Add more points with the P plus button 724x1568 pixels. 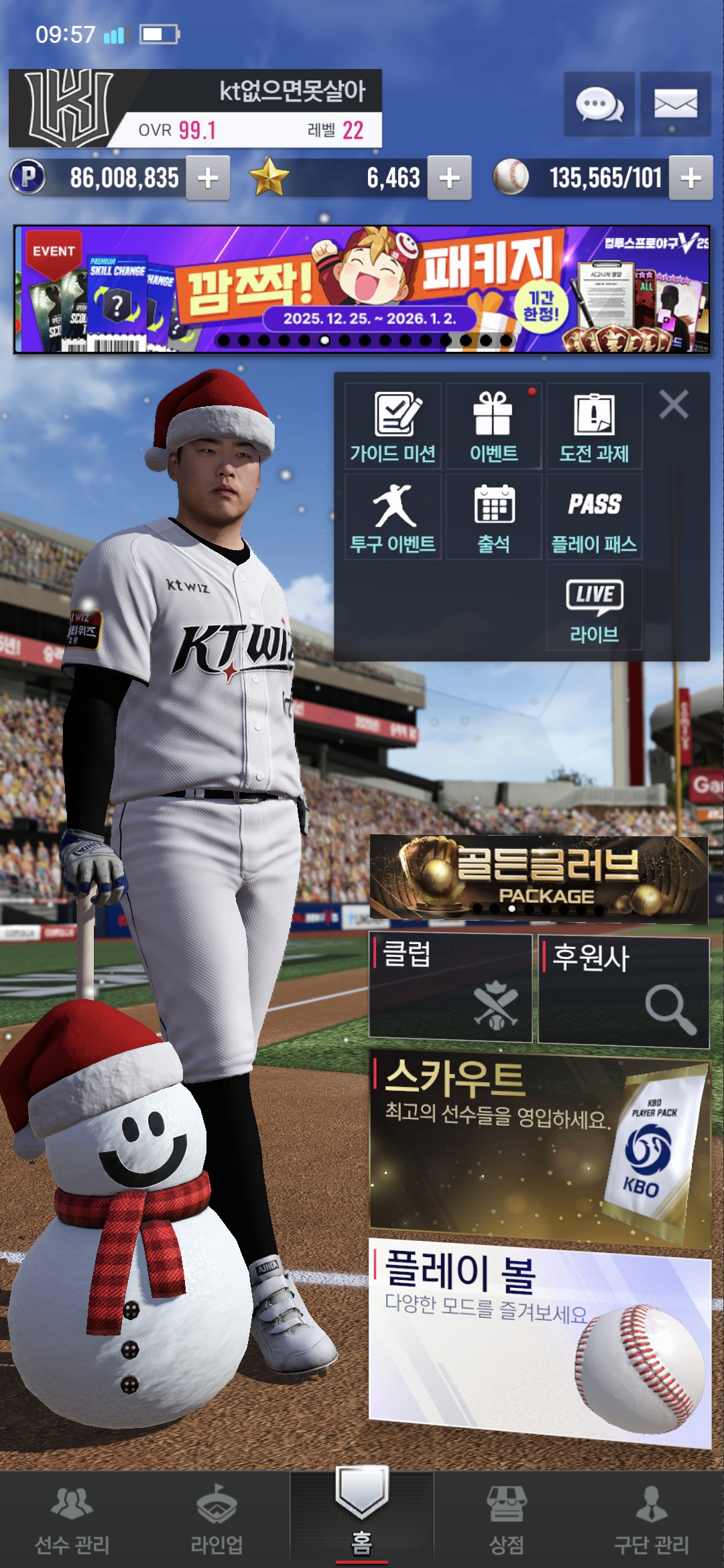pos(208,178)
